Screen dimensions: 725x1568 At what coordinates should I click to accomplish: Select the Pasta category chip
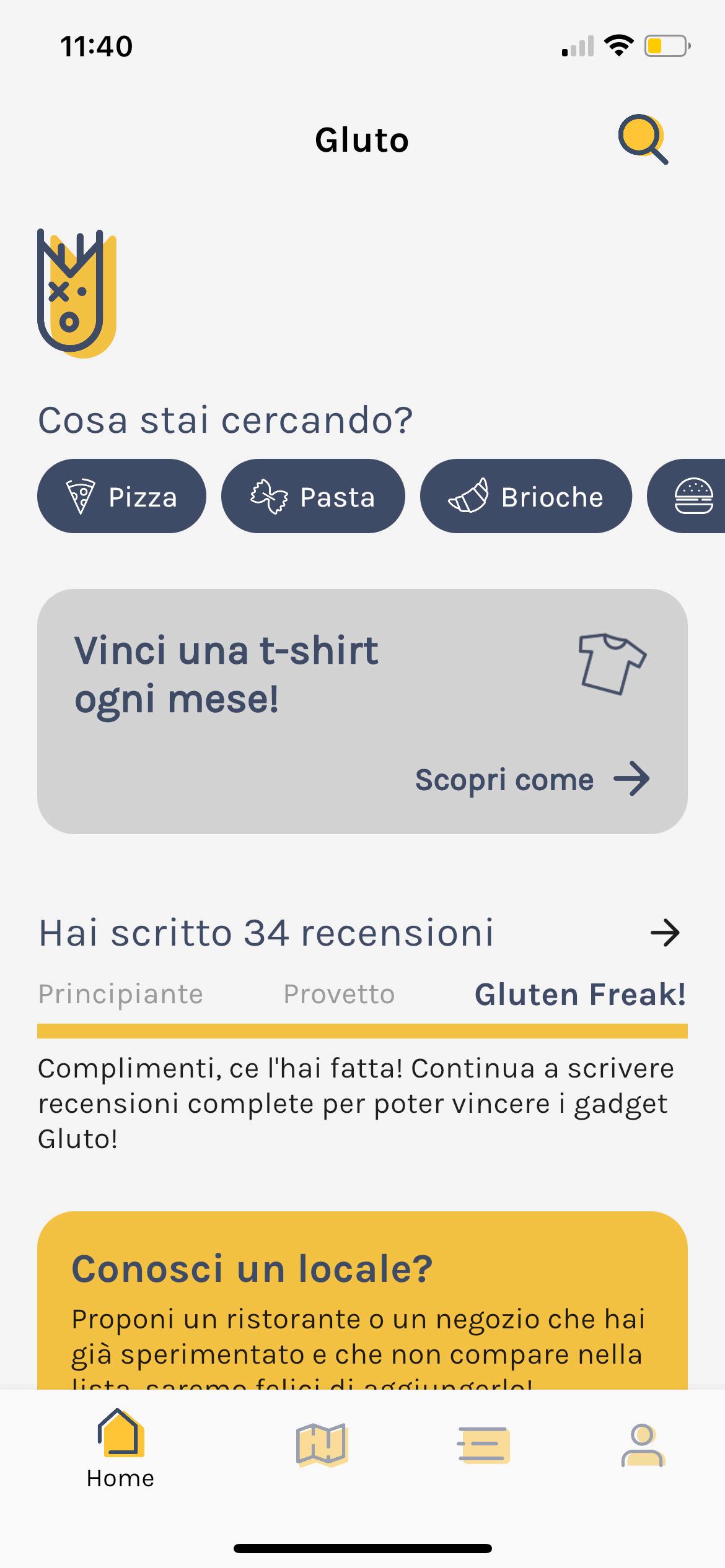coord(313,496)
